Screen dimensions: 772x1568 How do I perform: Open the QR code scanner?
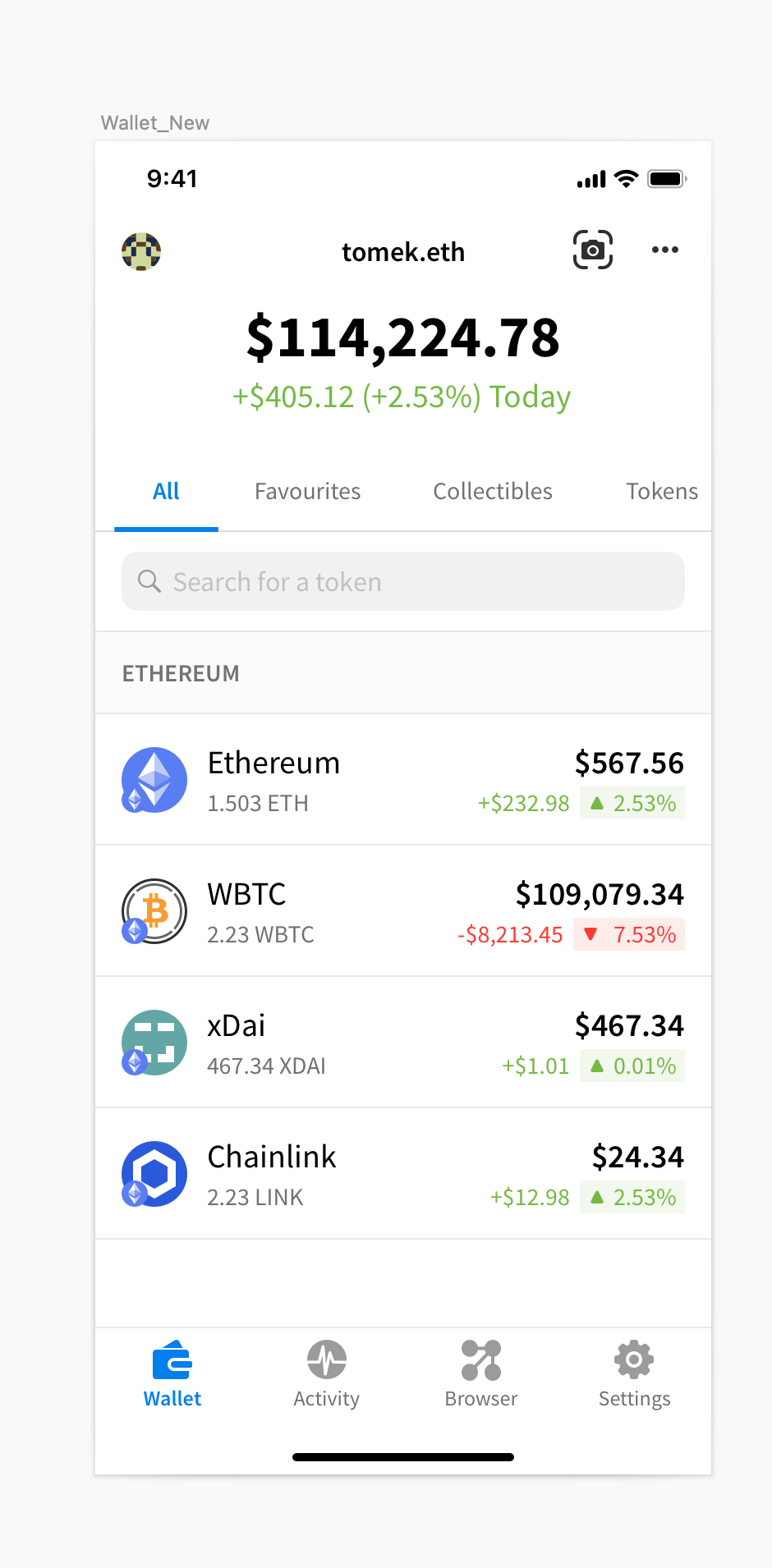click(x=593, y=250)
